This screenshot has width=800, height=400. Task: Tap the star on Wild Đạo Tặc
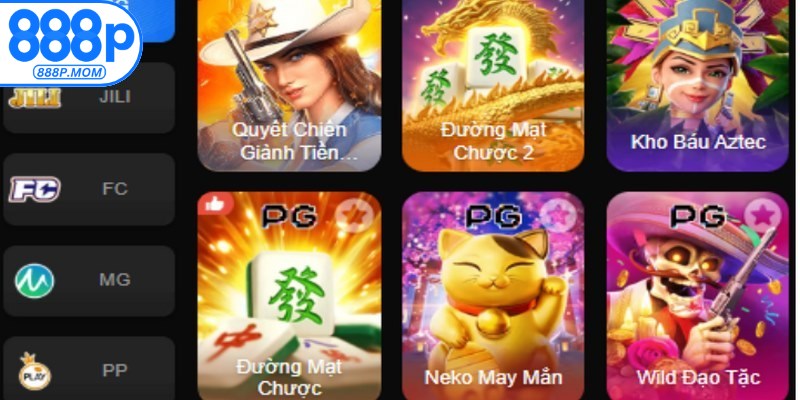coord(760,212)
